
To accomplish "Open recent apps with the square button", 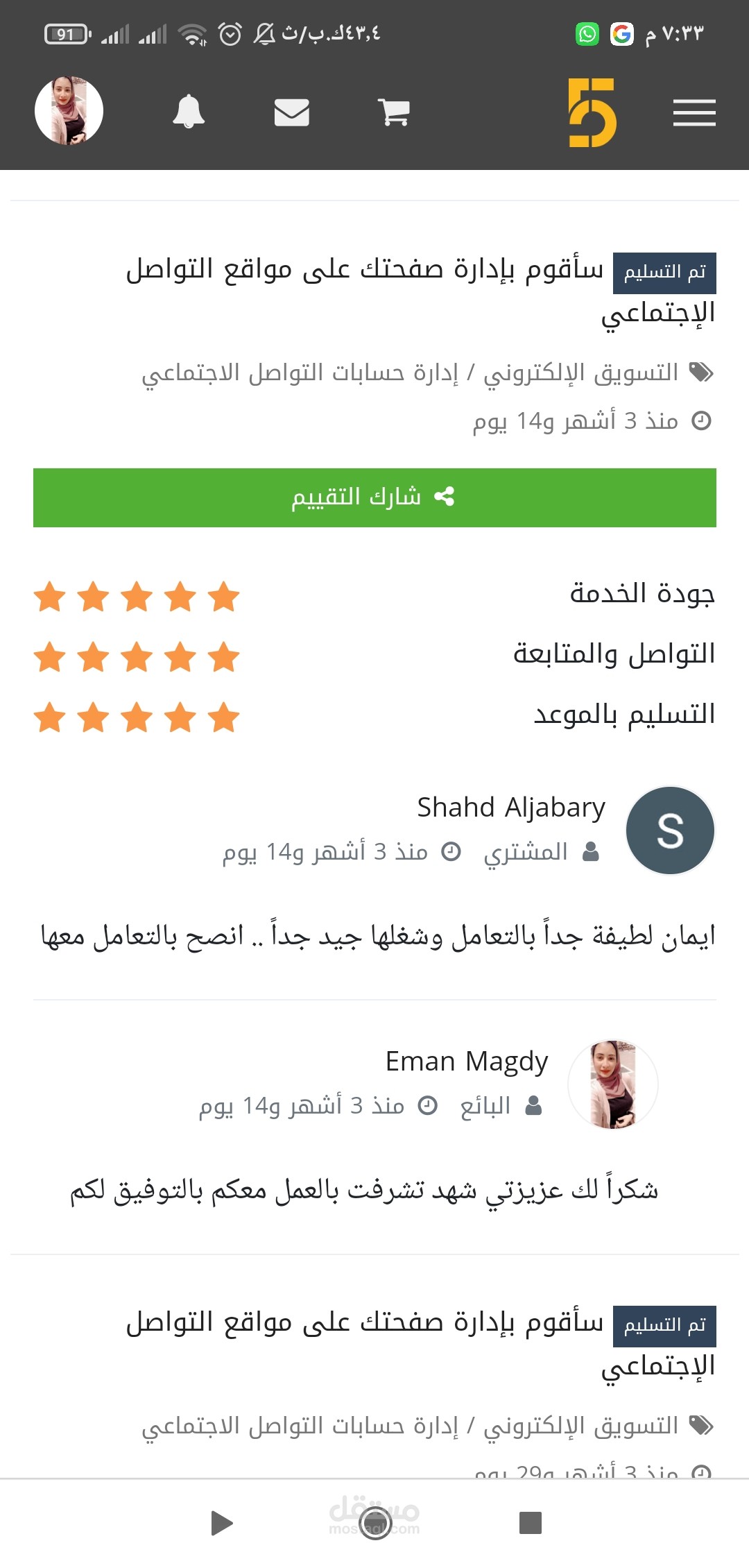I will (x=531, y=1523).
